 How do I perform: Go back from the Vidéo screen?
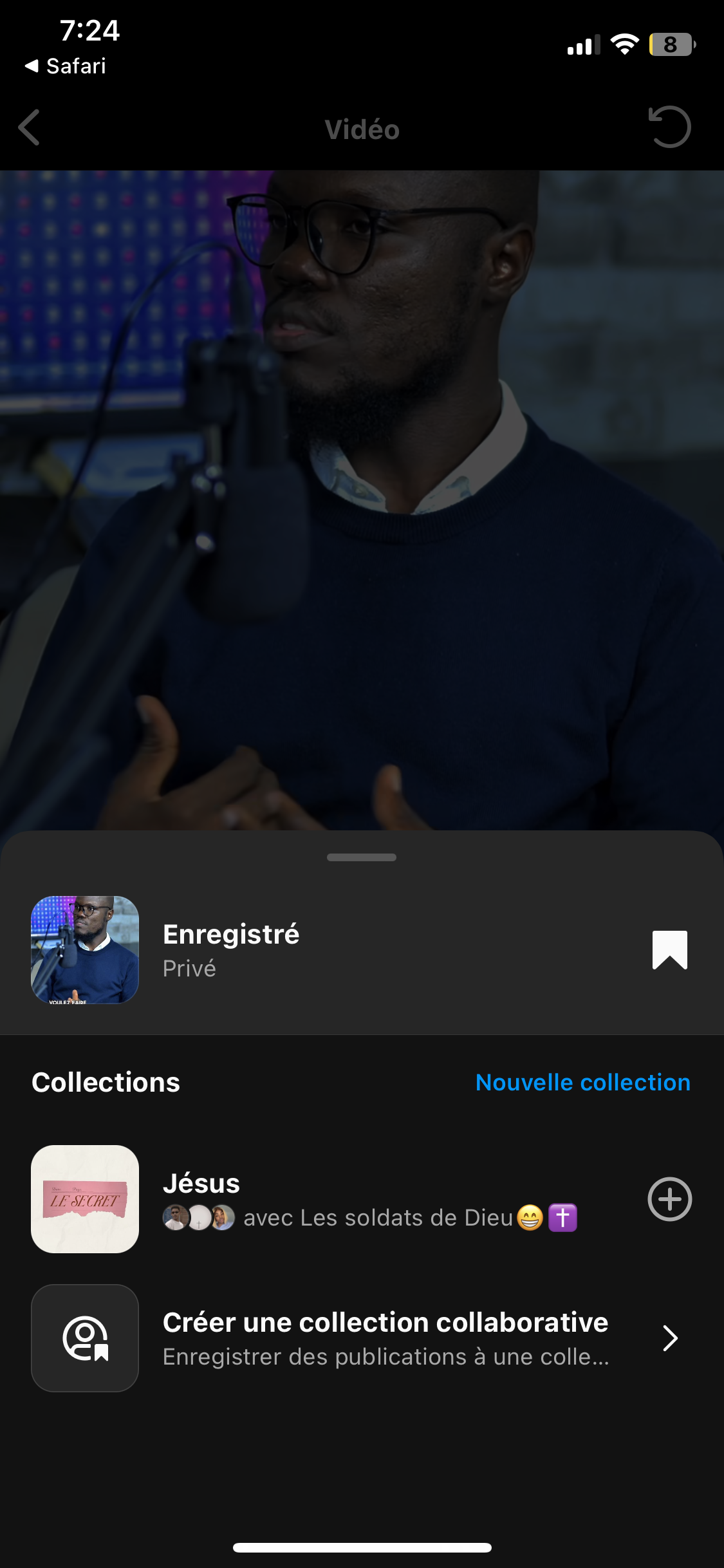[30, 127]
